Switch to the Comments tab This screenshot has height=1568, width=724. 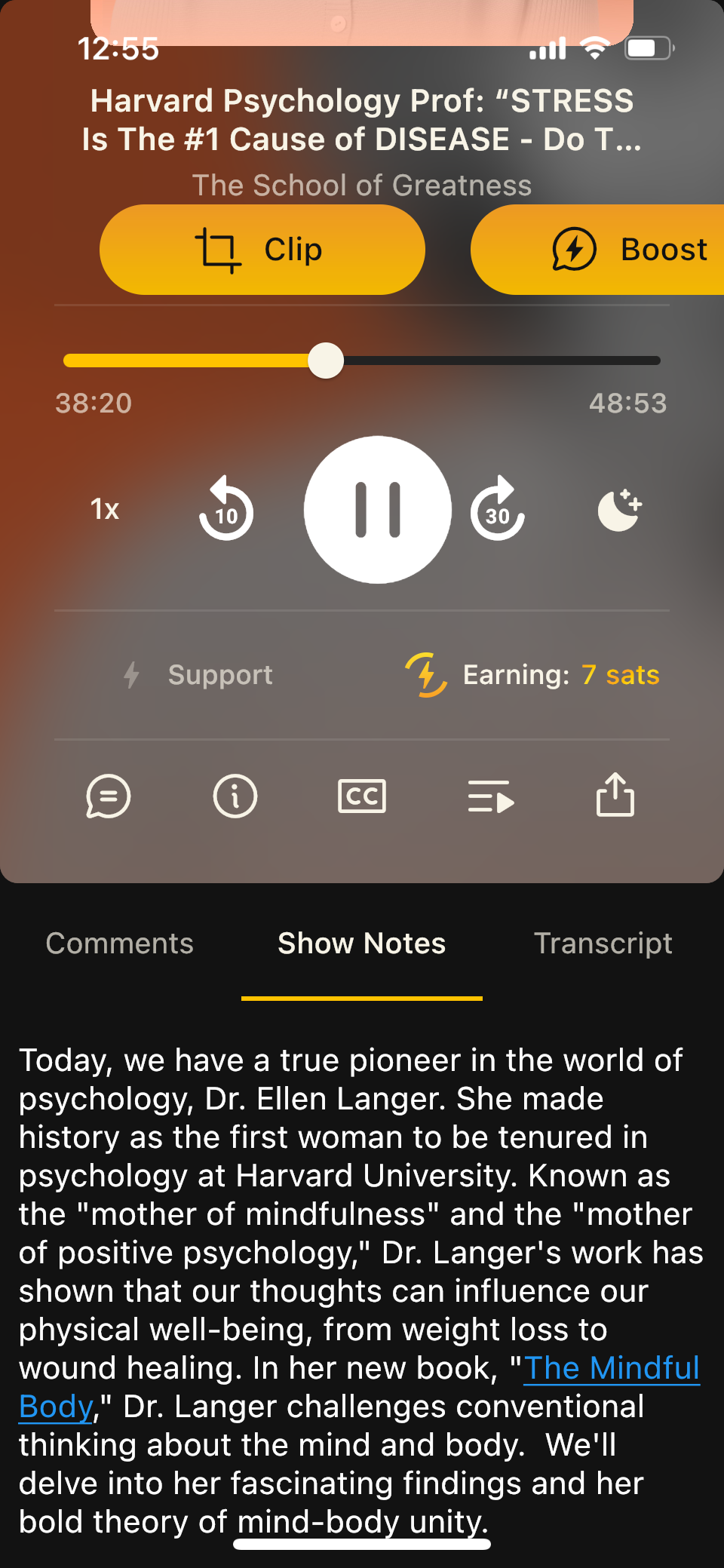[x=120, y=944]
